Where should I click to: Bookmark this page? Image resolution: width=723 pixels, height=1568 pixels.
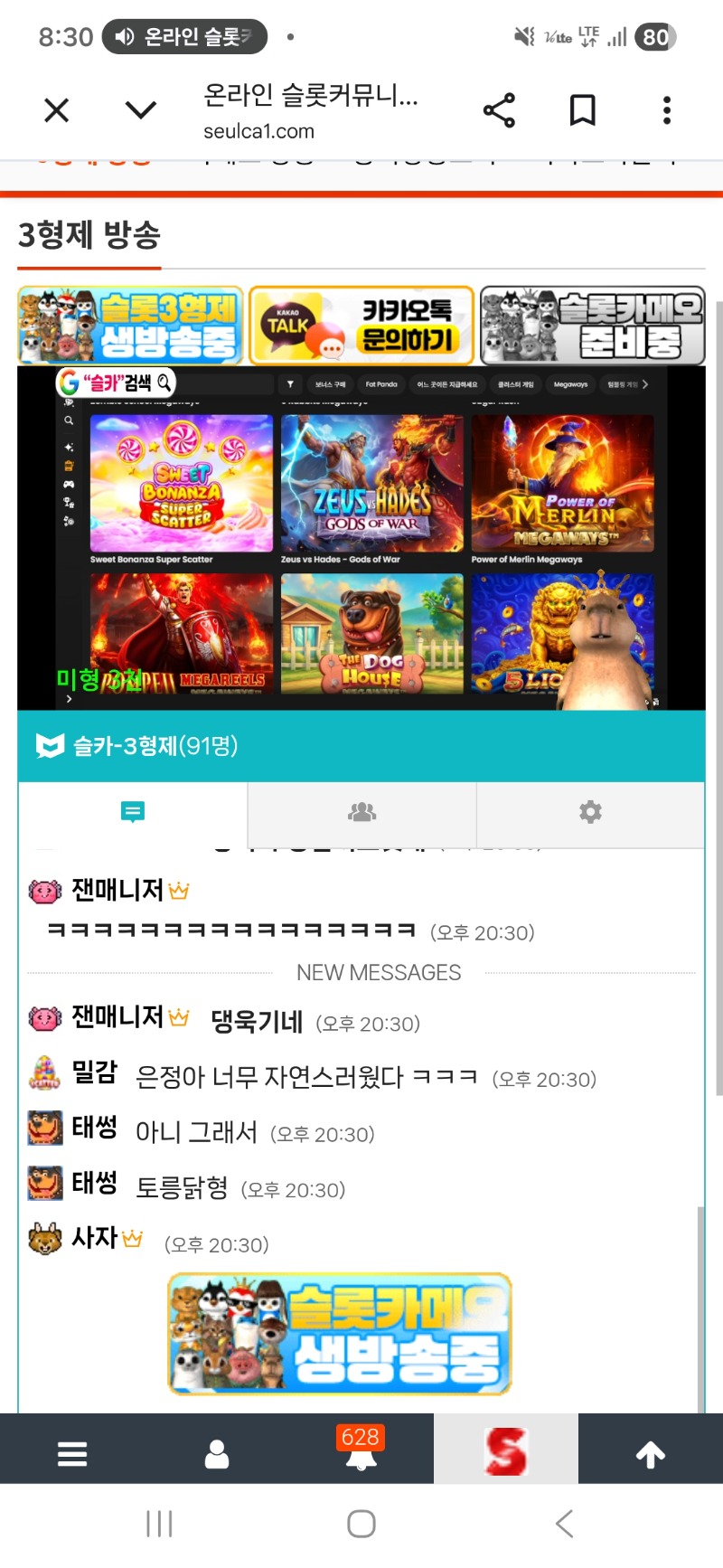582,110
